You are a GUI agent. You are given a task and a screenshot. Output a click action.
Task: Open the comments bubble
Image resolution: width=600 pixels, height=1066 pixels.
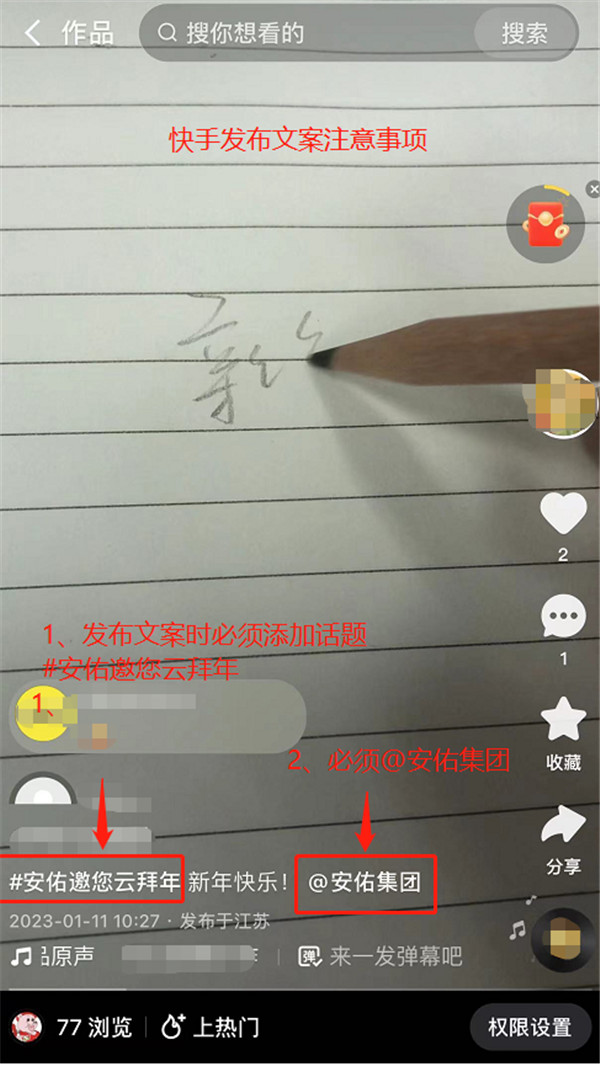(x=563, y=616)
